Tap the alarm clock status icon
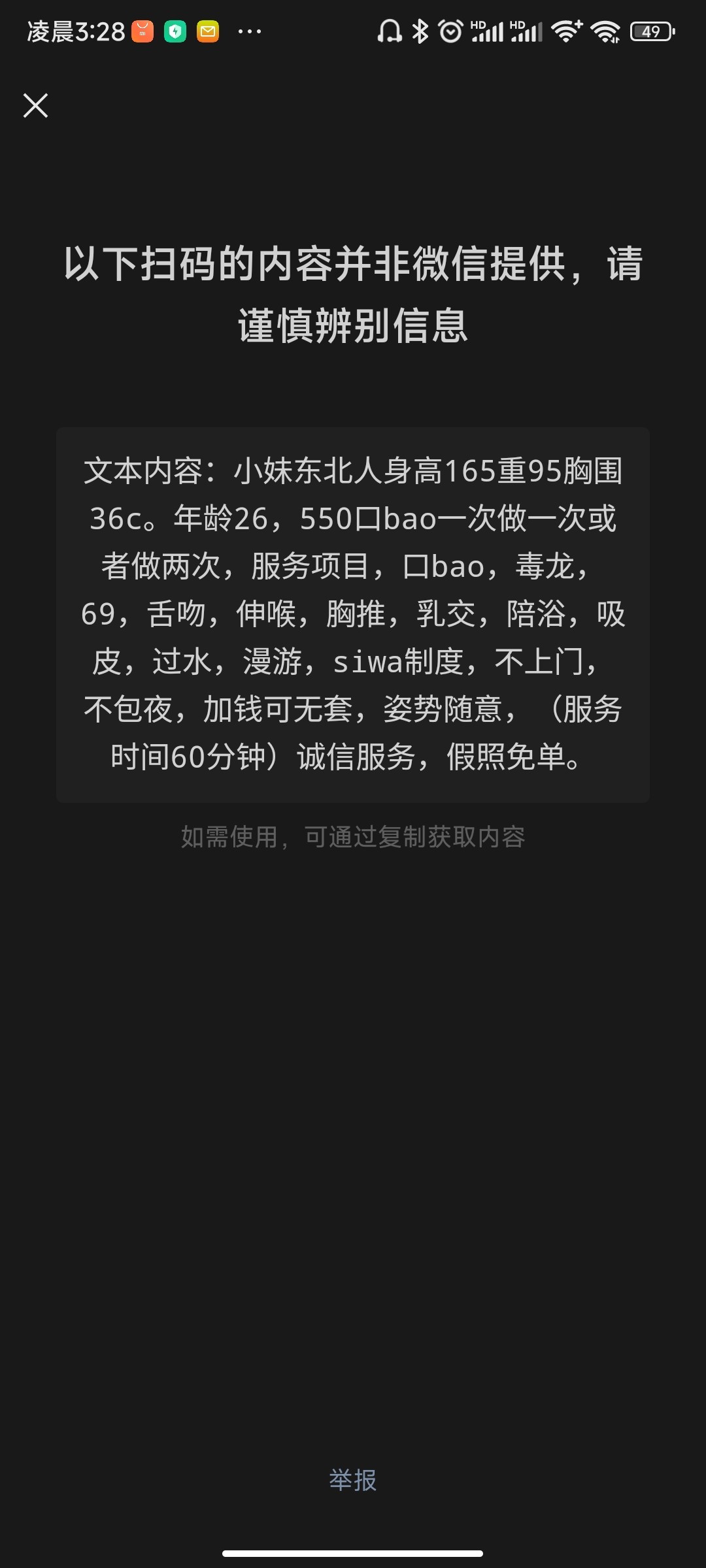Viewport: 706px width, 1568px height. point(449,31)
